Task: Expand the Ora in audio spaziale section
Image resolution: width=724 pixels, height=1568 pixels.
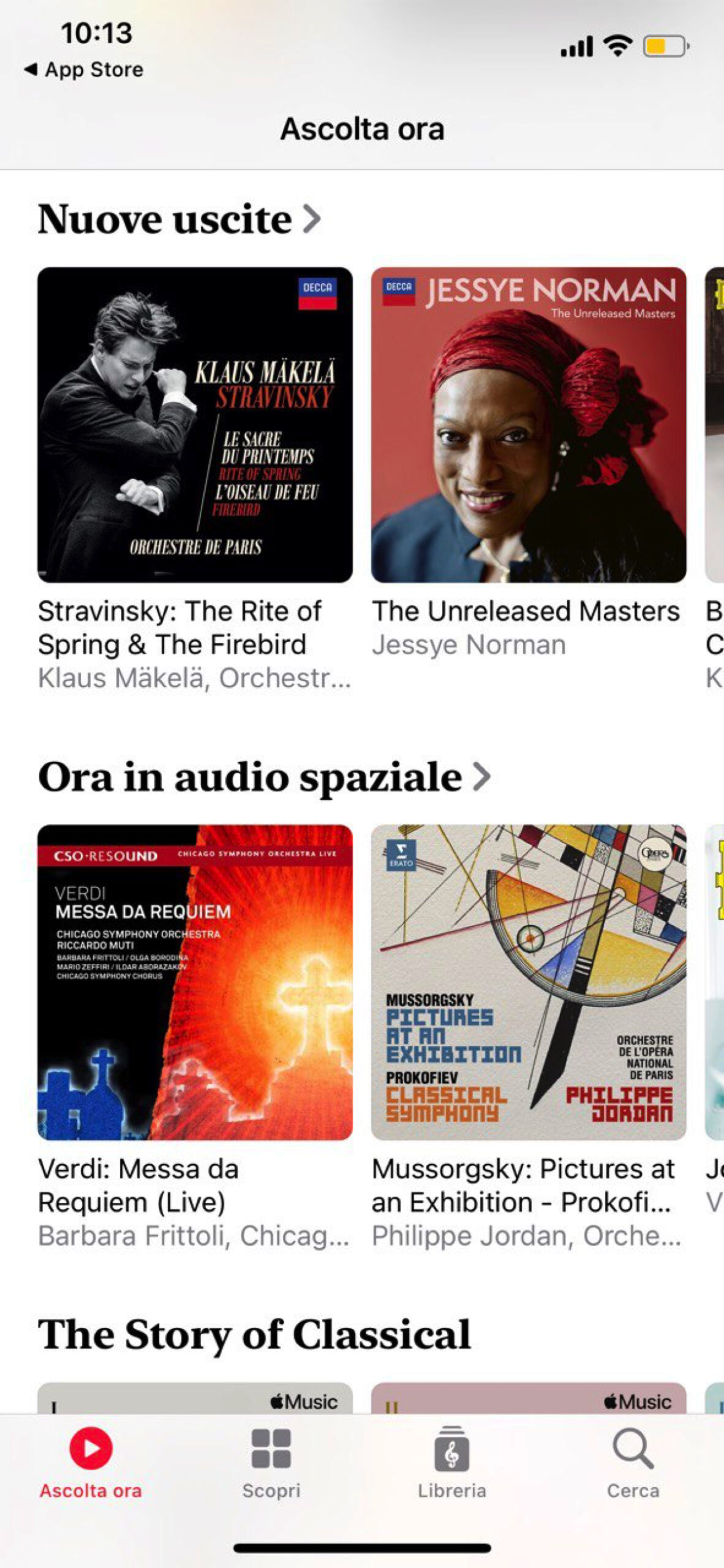Action: 263,777
